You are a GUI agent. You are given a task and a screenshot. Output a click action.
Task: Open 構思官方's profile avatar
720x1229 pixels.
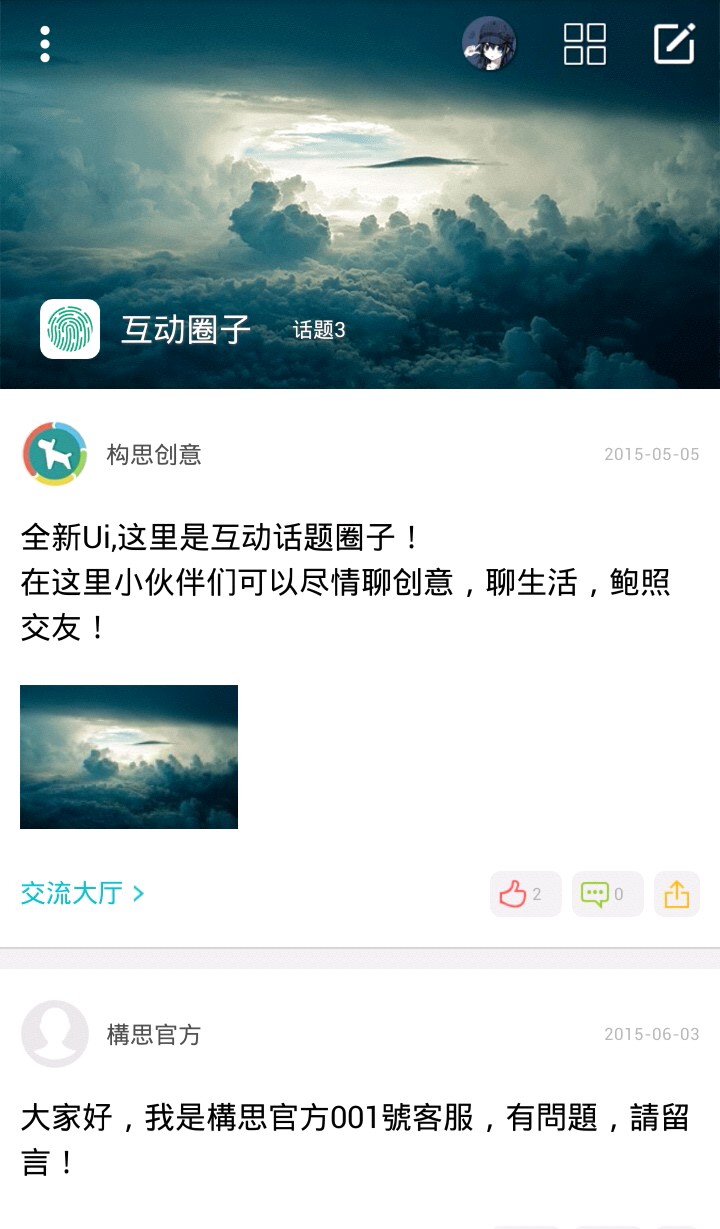pos(55,1034)
